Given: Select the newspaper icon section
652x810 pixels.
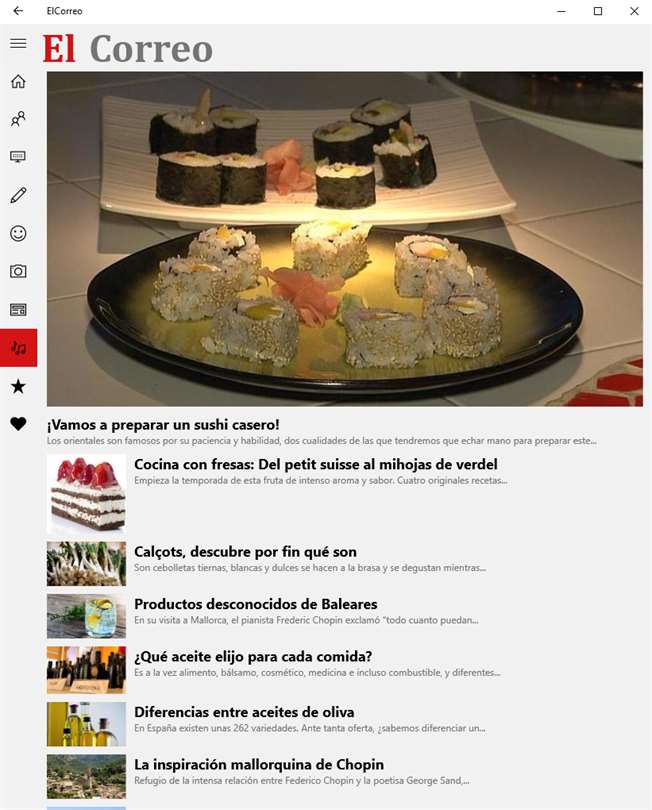Looking at the screenshot, I should click(18, 309).
